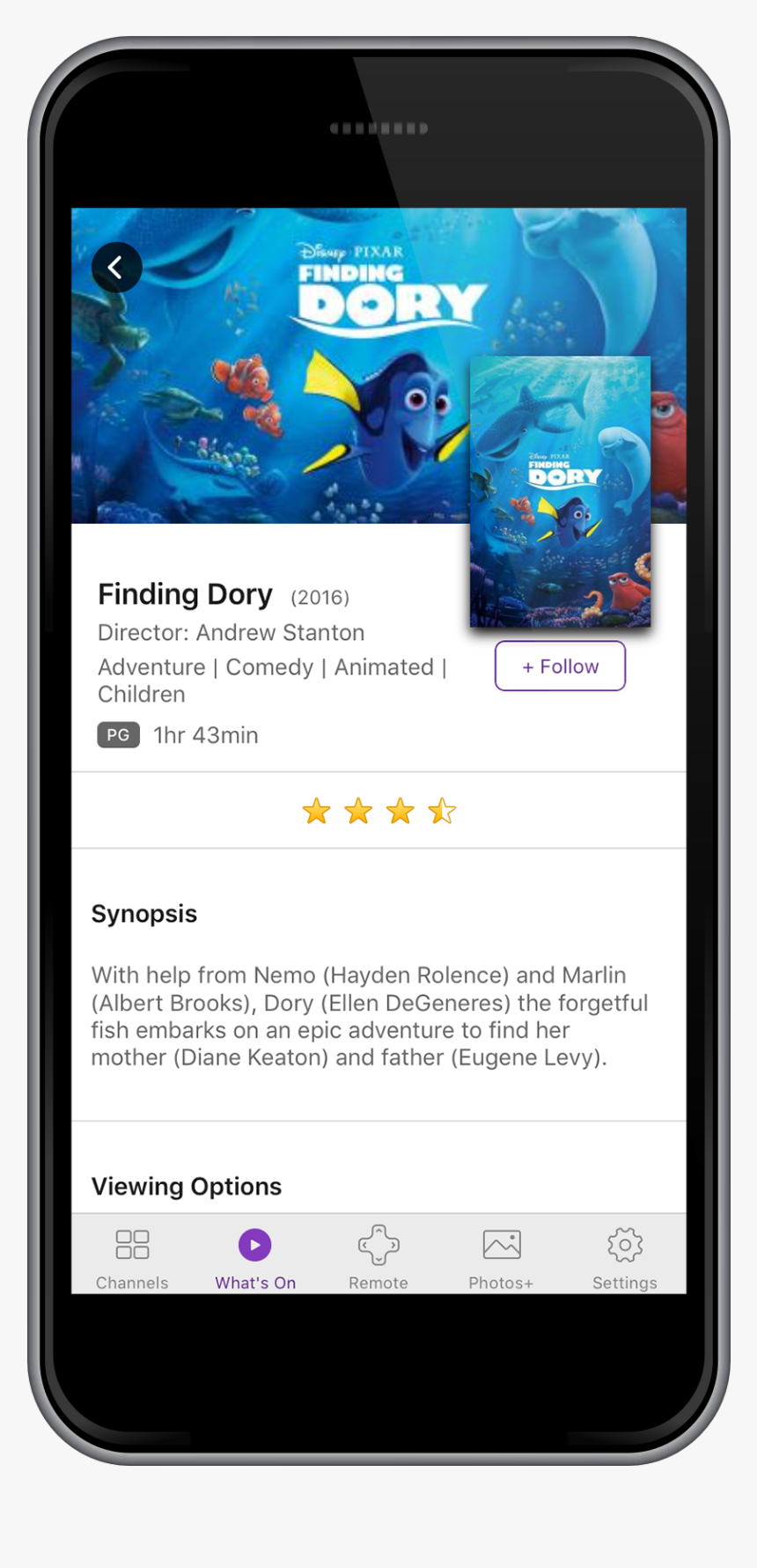Open the What's On tab
The width and height of the screenshot is (757, 1568).
click(x=255, y=1259)
